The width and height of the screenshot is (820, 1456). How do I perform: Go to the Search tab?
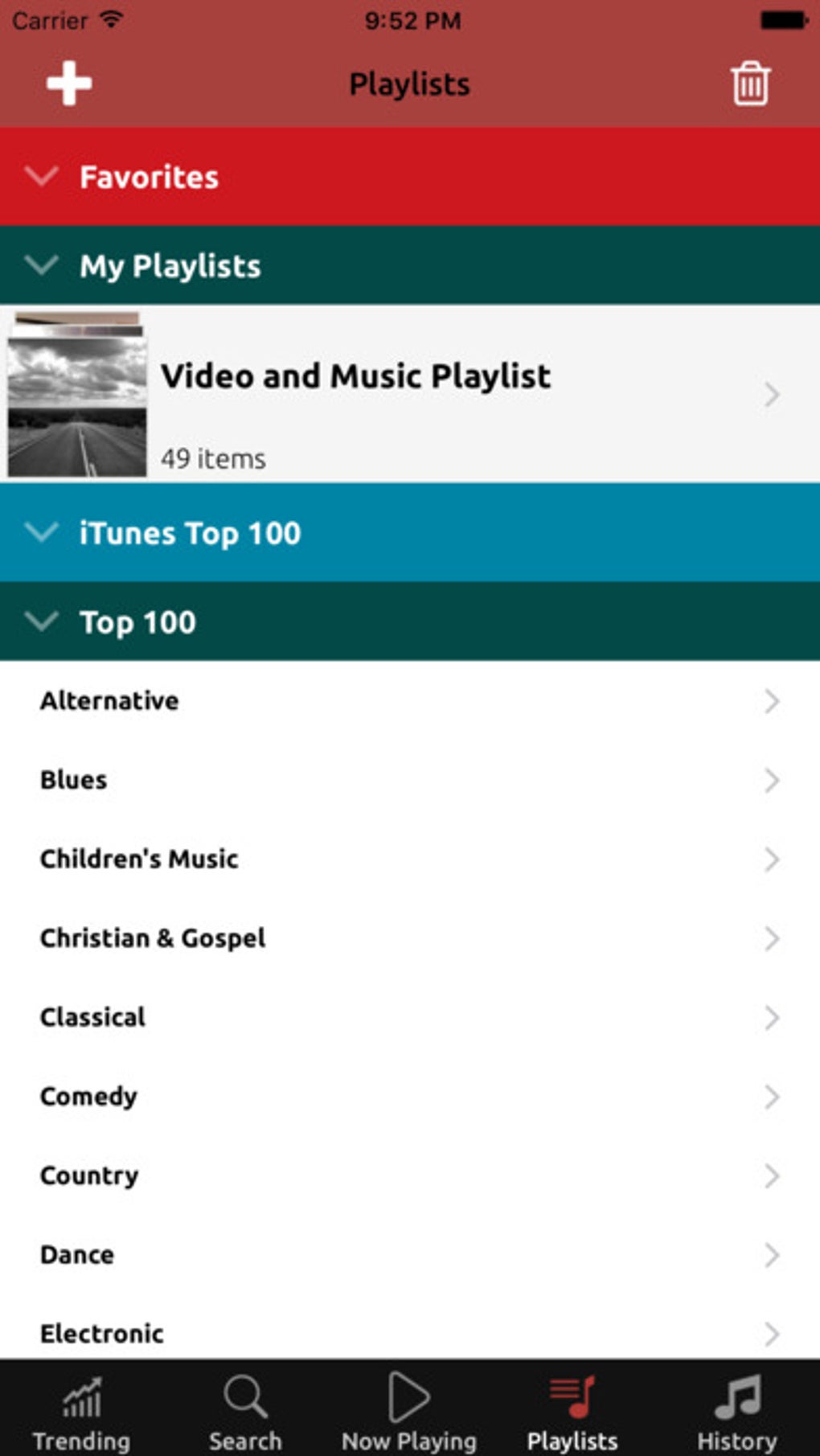[245, 1412]
